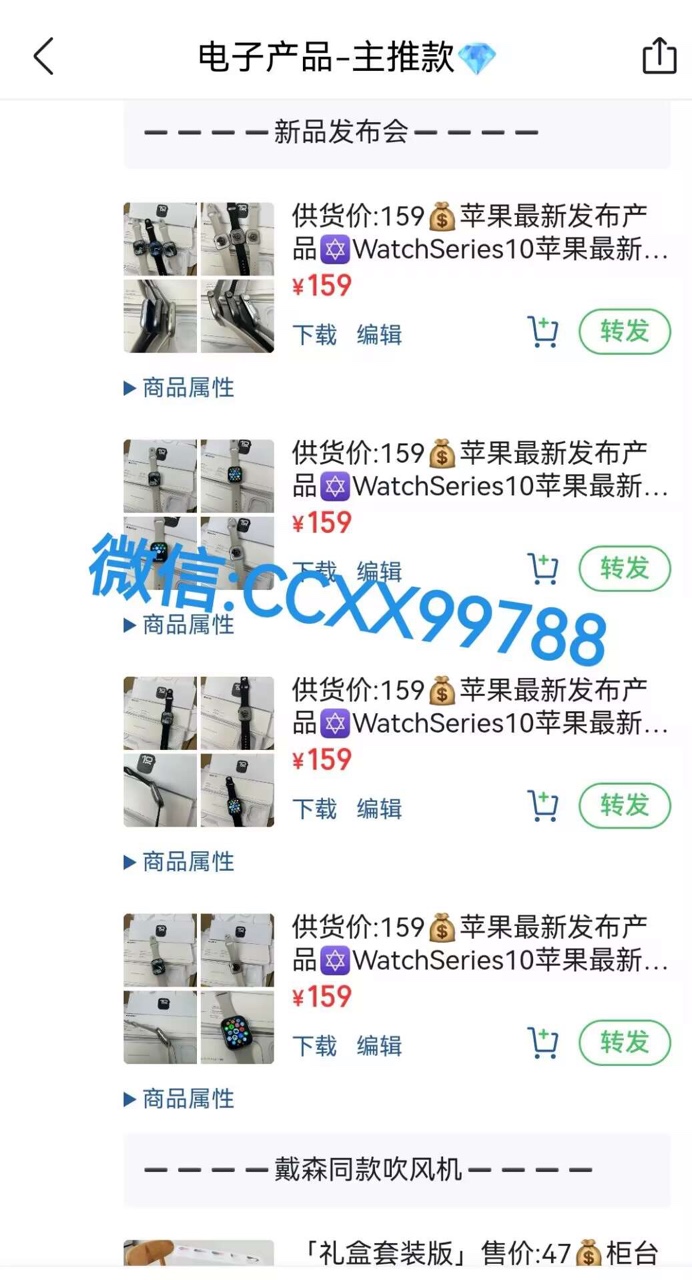Image resolution: width=692 pixels, height=1280 pixels.
Task: Tap 编辑 under the third WatchSeries10 listing
Action: click(379, 809)
